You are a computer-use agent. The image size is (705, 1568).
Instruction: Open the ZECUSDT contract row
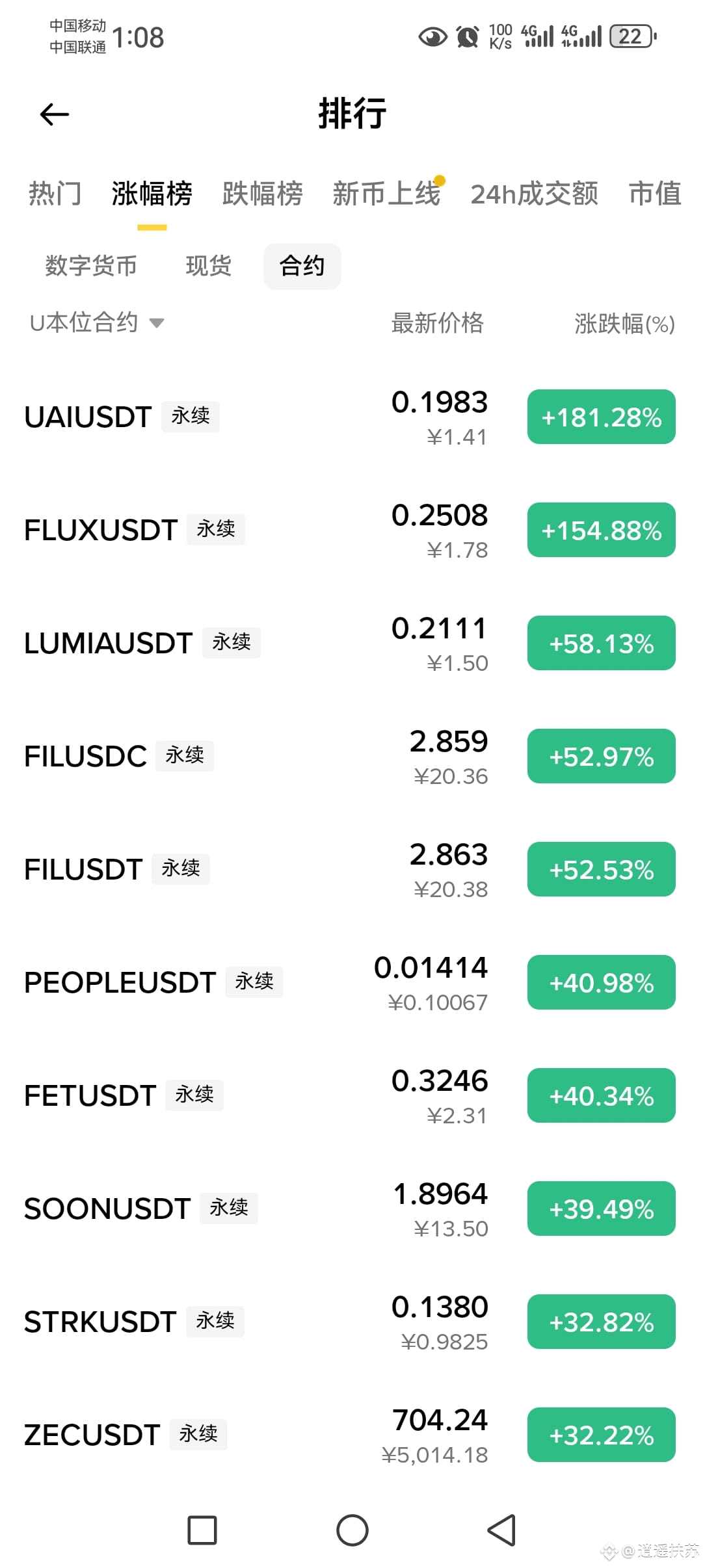[352, 1435]
